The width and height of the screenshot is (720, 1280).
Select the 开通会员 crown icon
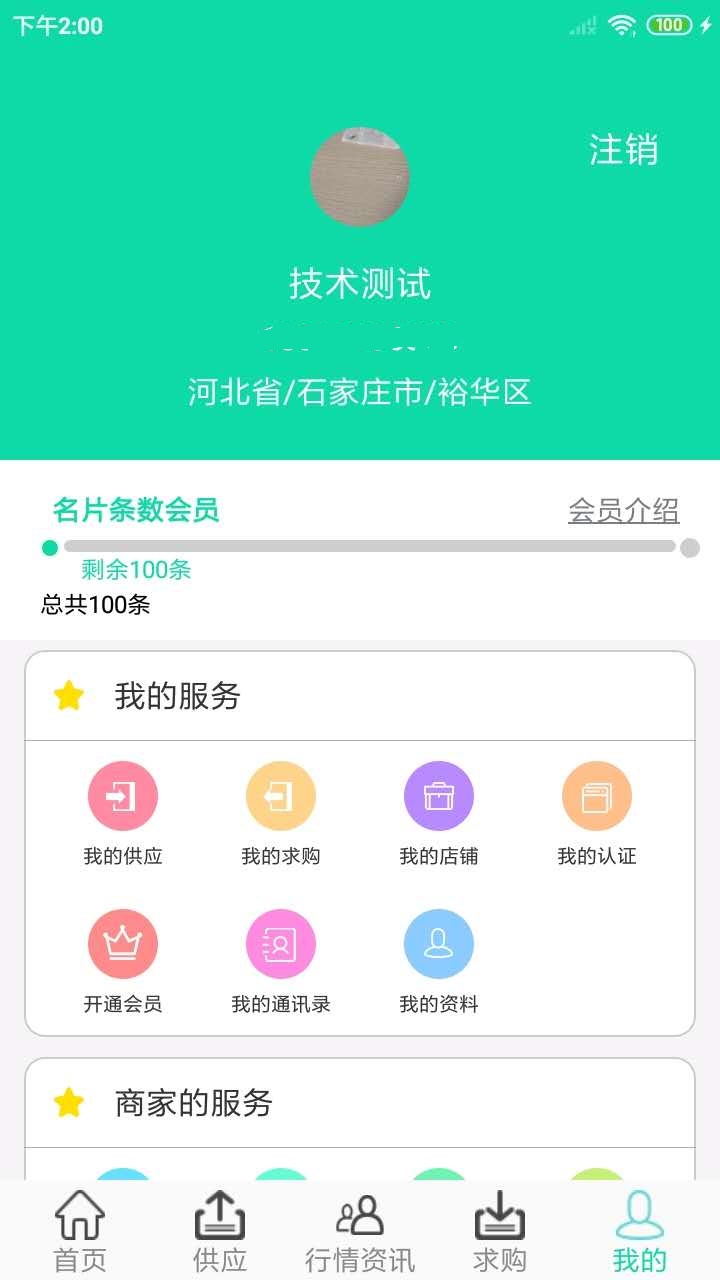(123, 943)
